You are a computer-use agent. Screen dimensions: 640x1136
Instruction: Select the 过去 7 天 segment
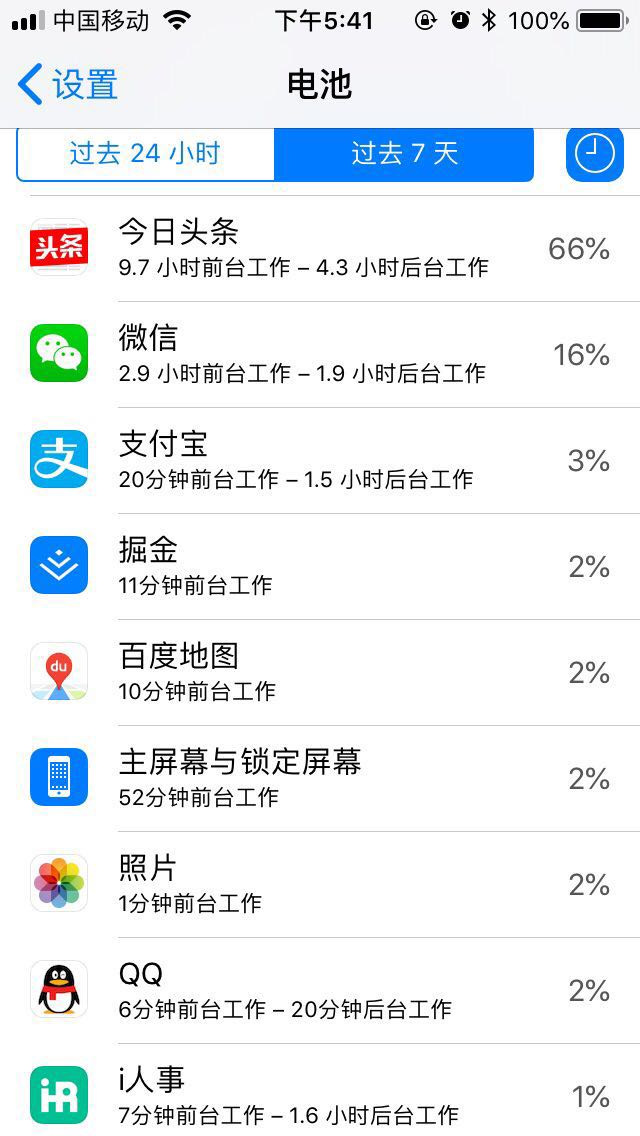click(x=404, y=154)
